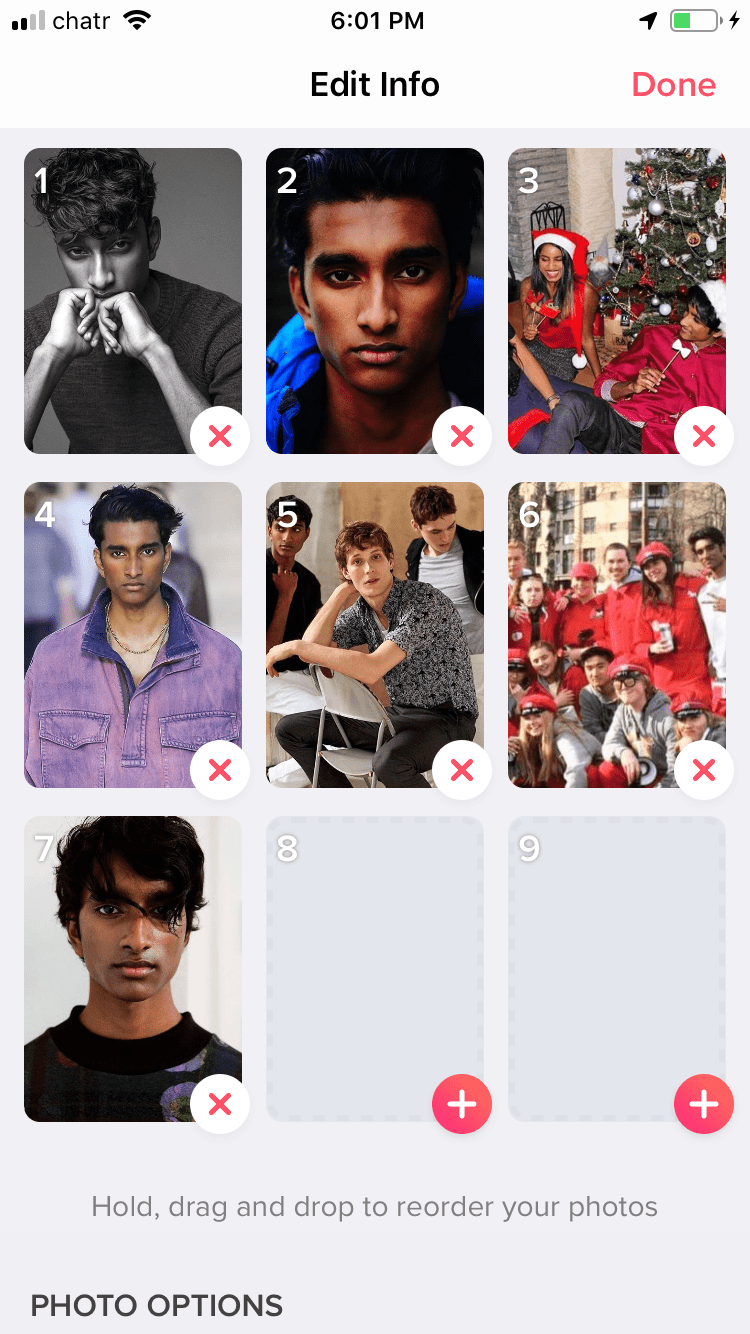Delete photo 4 via its X button
Viewport: 750px width, 1334px height.
click(x=220, y=770)
